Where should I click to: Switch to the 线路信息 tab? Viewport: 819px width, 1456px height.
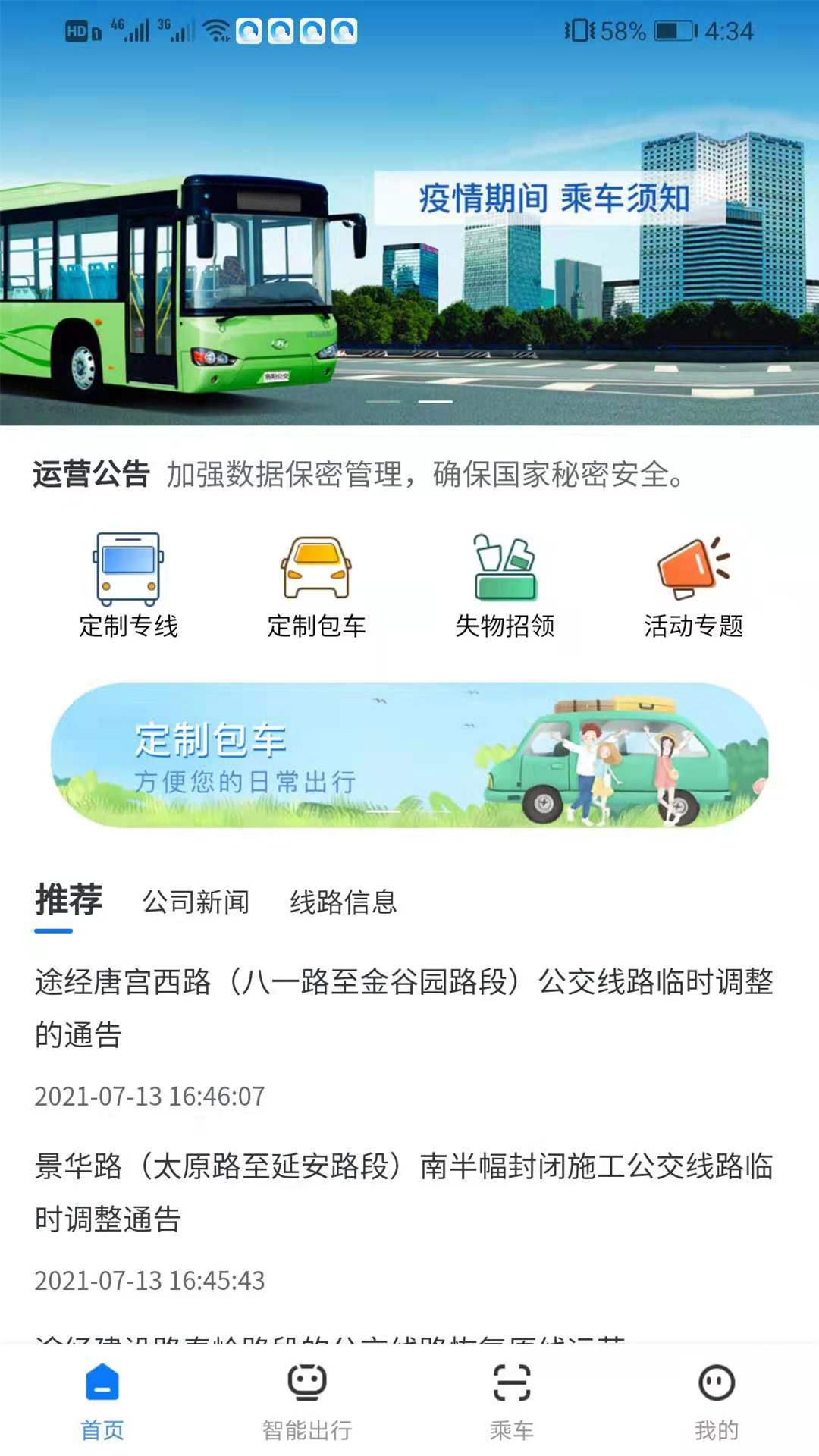click(343, 902)
